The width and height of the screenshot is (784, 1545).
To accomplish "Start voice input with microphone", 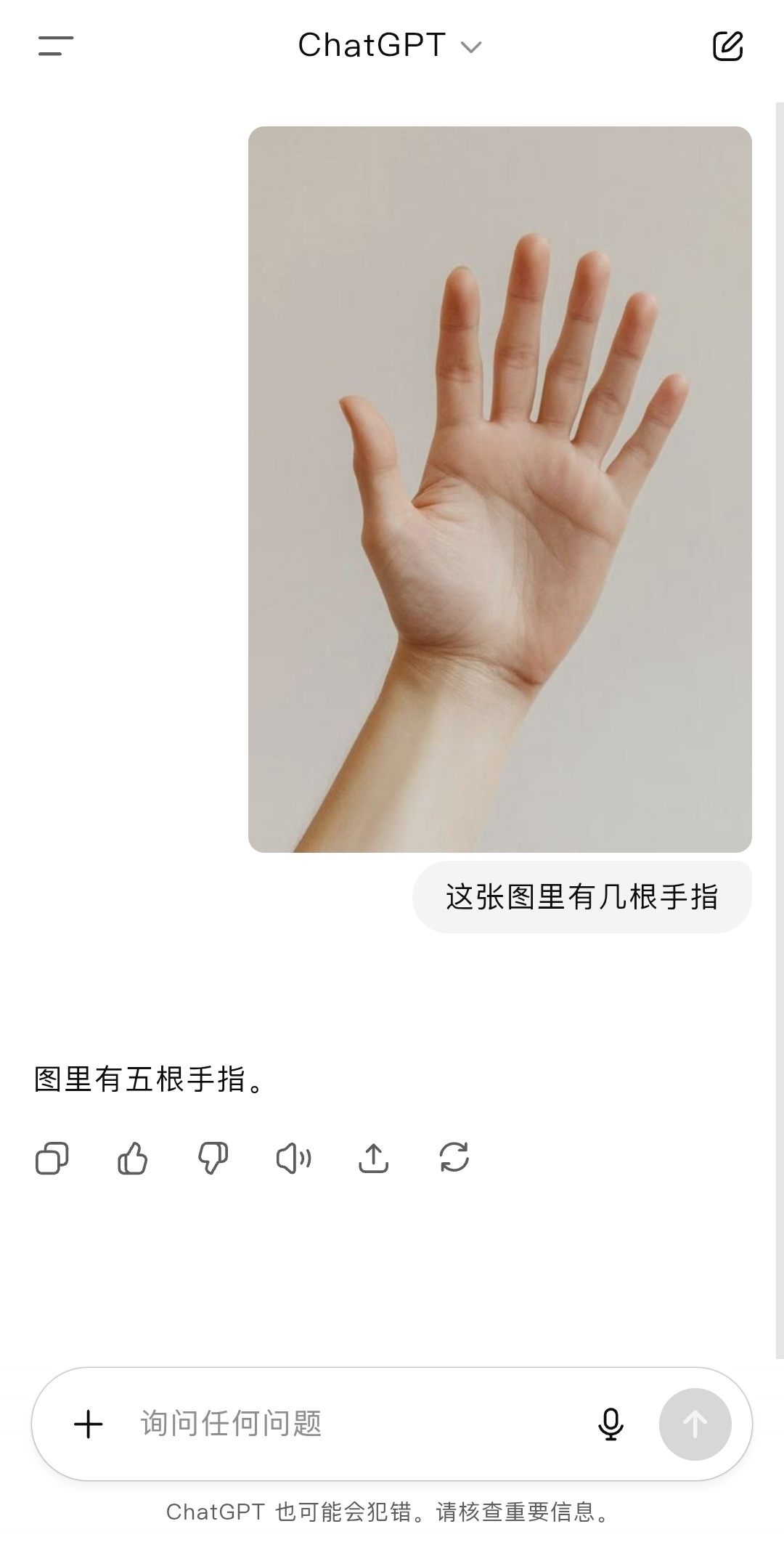I will click(611, 1424).
